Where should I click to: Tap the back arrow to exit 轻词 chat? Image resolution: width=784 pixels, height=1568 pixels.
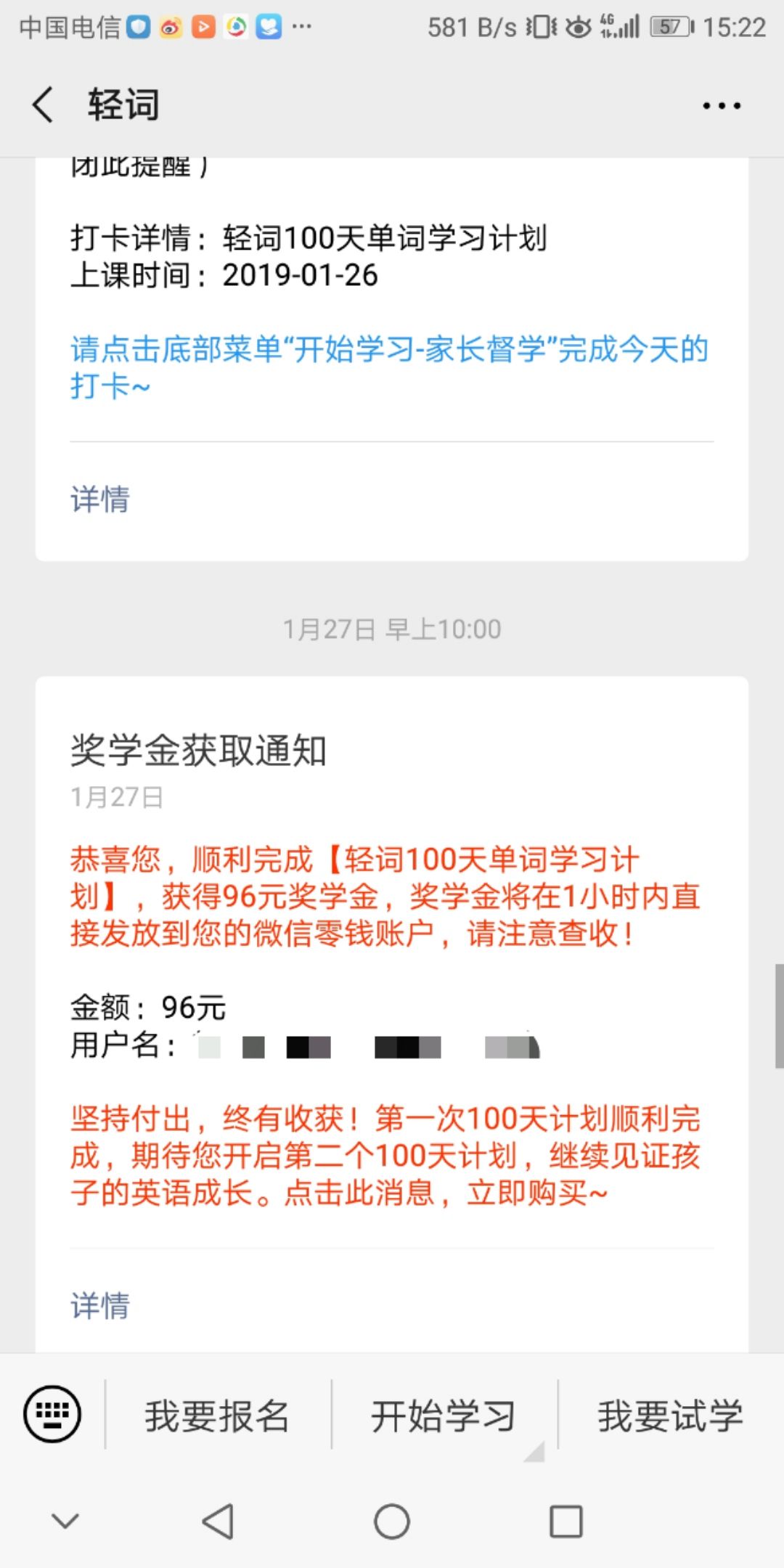tap(41, 104)
